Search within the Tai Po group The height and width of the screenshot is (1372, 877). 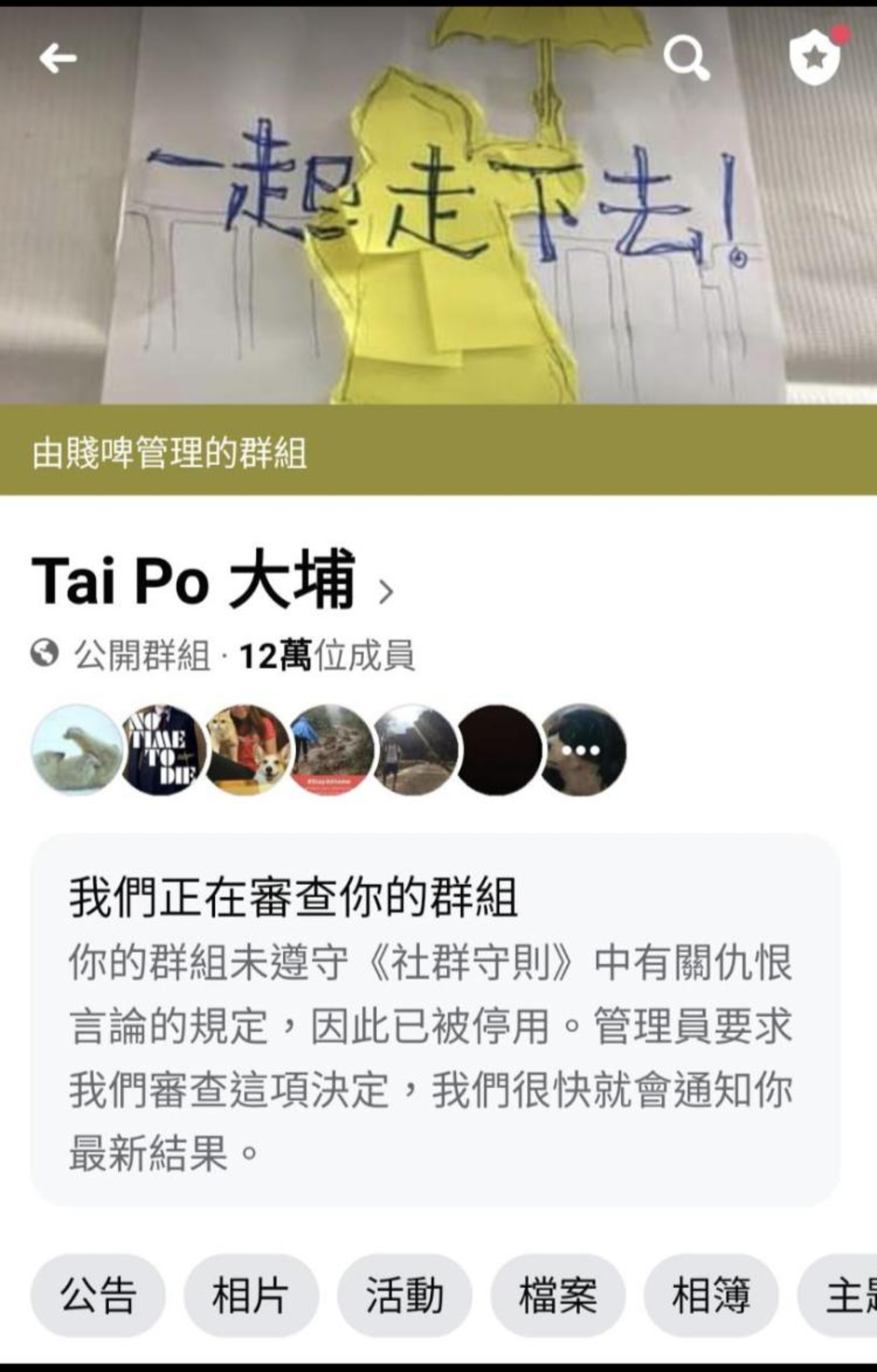[686, 58]
